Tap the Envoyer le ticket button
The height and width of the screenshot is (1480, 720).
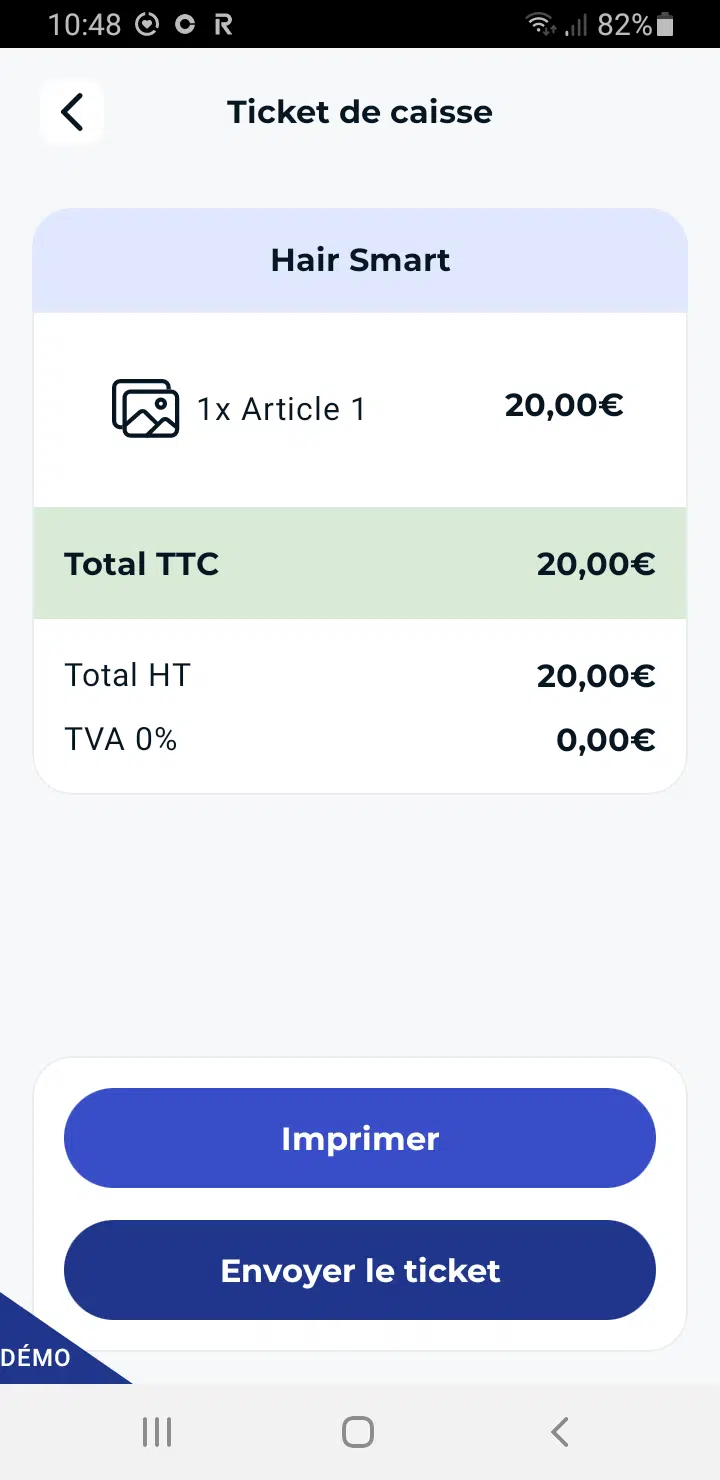click(x=360, y=1270)
